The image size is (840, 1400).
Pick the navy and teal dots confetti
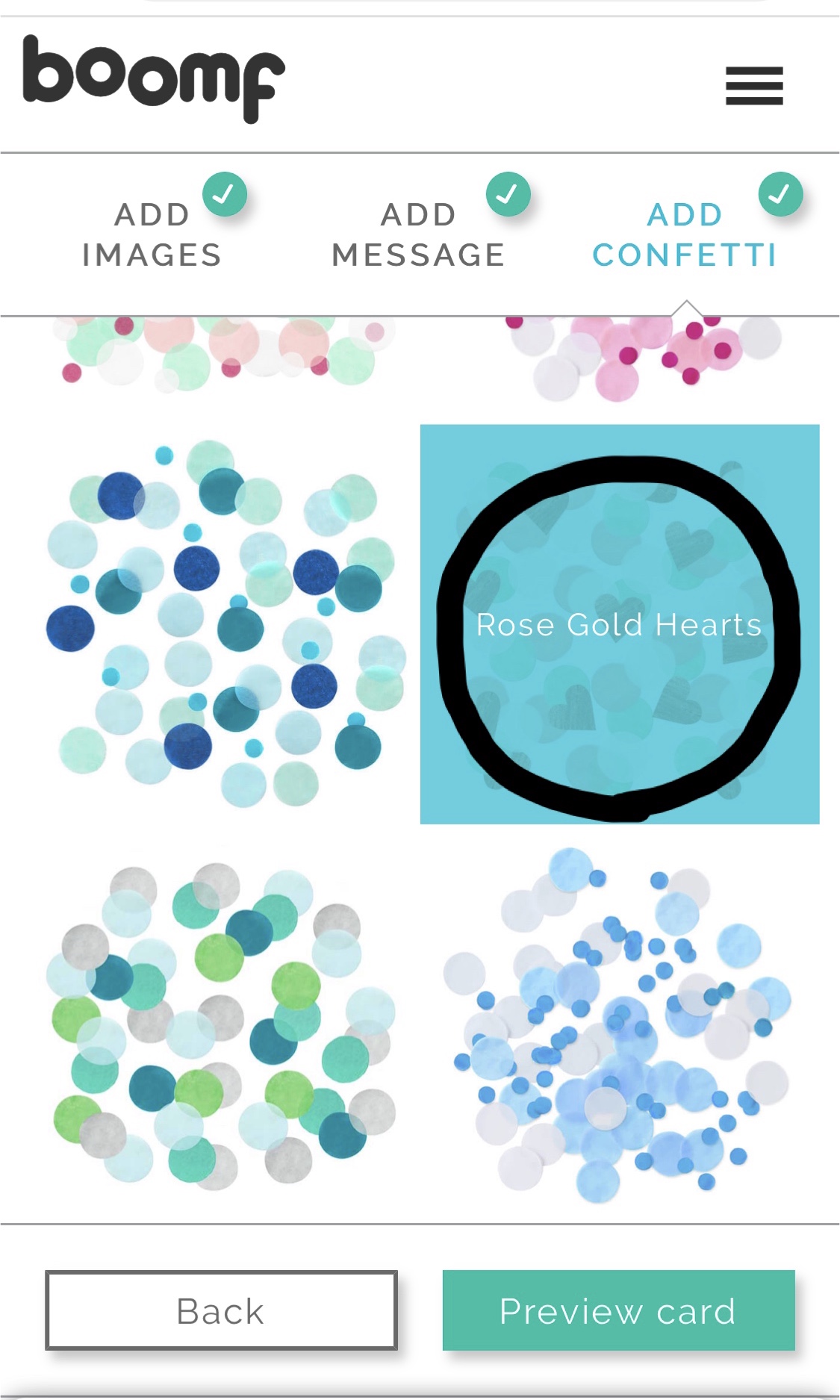pos(224,624)
